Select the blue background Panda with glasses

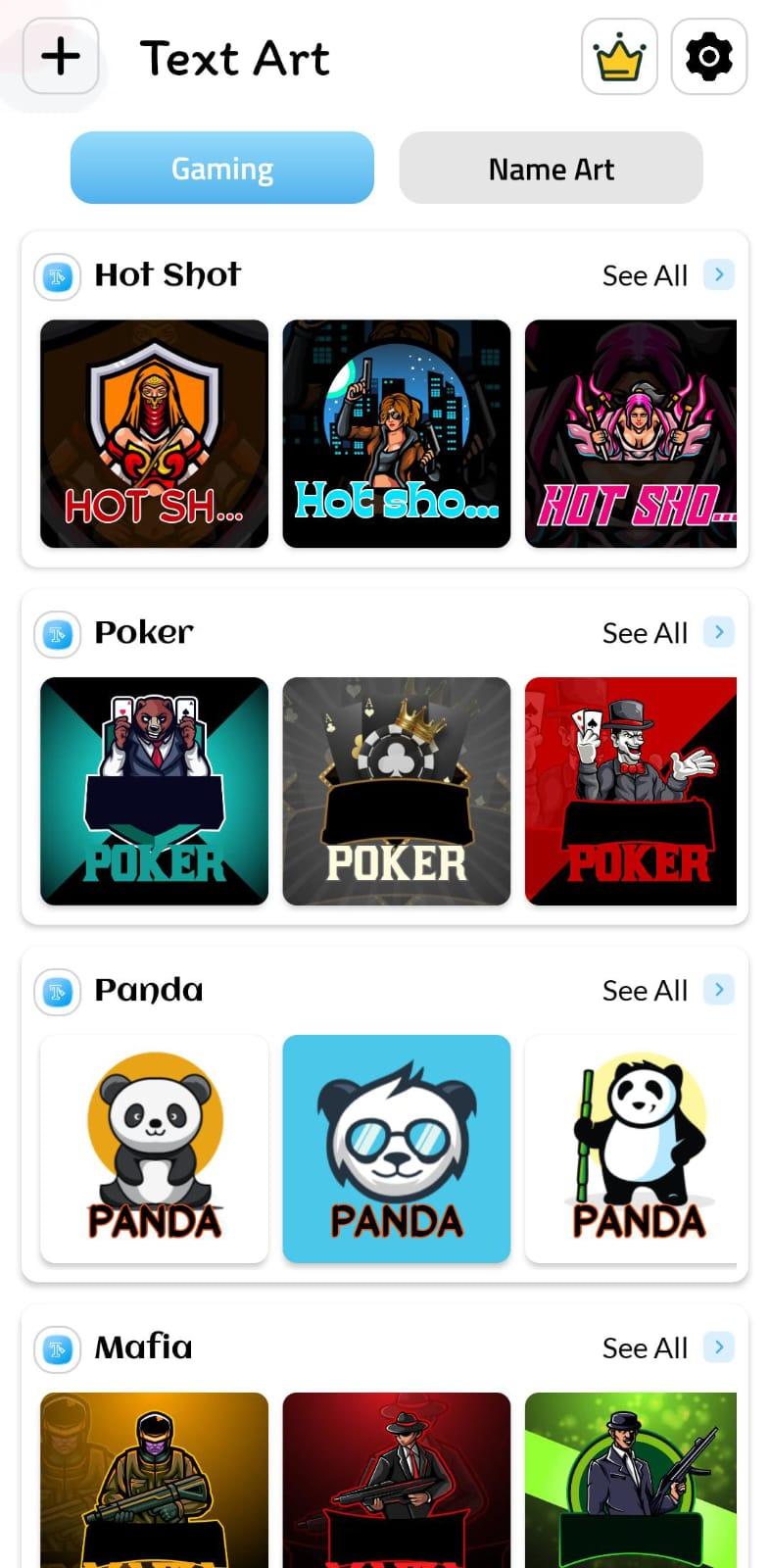[x=397, y=1150]
